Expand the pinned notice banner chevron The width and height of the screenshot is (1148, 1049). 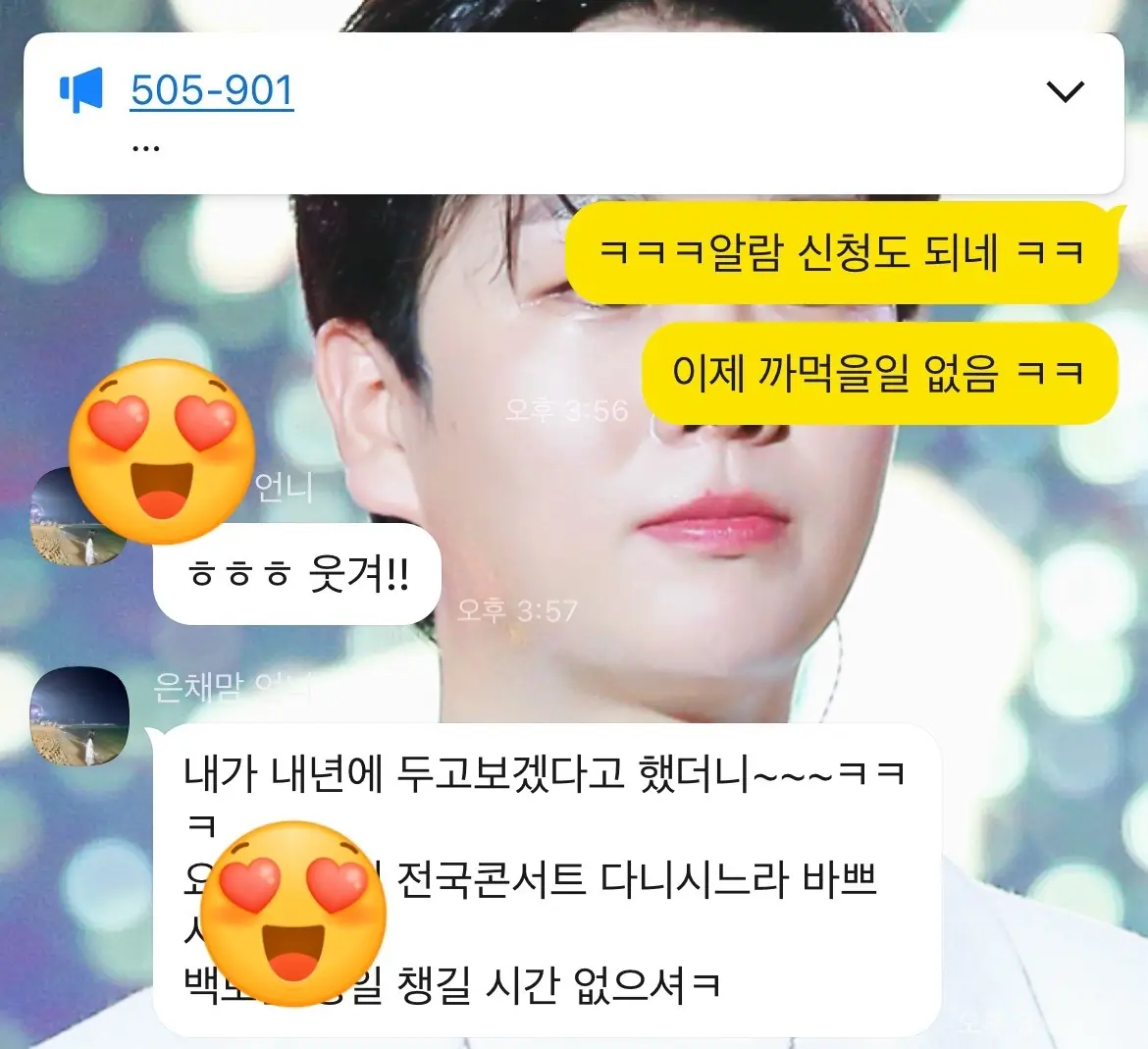(x=1065, y=91)
